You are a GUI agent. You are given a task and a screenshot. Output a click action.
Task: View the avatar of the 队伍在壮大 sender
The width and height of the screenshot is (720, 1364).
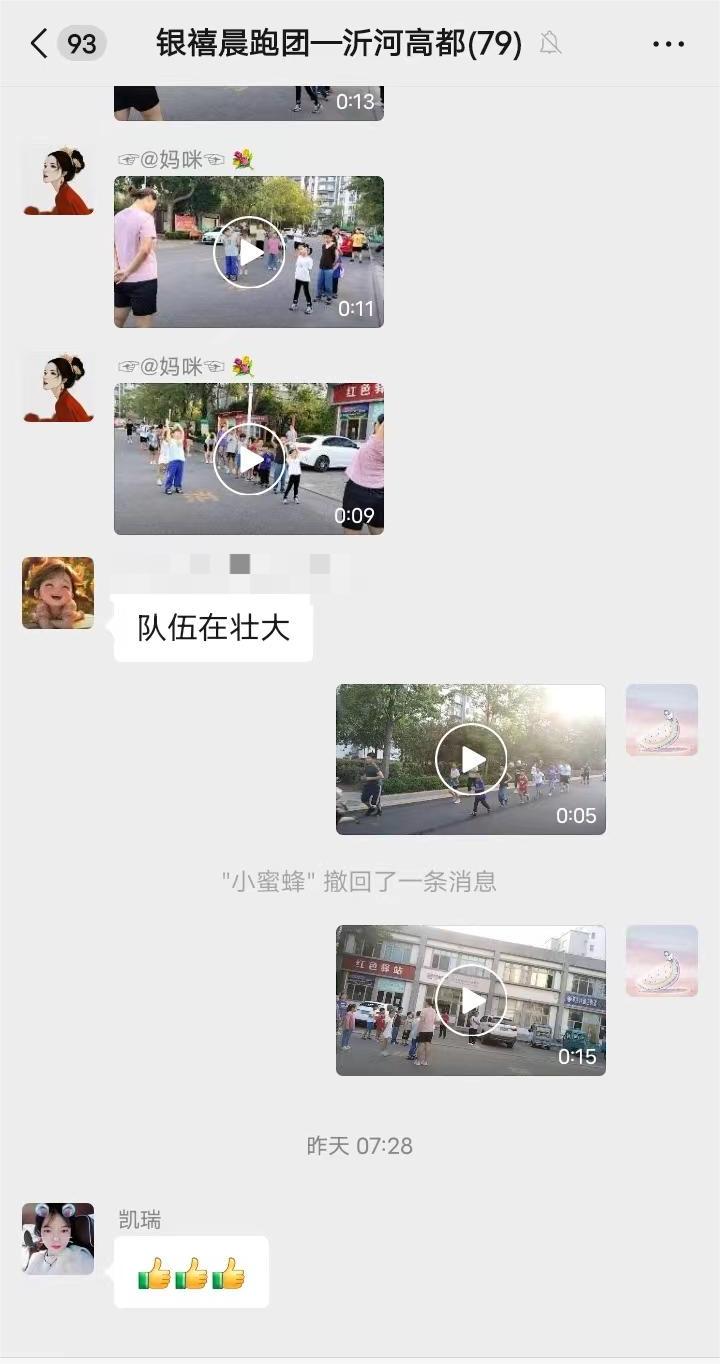tap(58, 593)
